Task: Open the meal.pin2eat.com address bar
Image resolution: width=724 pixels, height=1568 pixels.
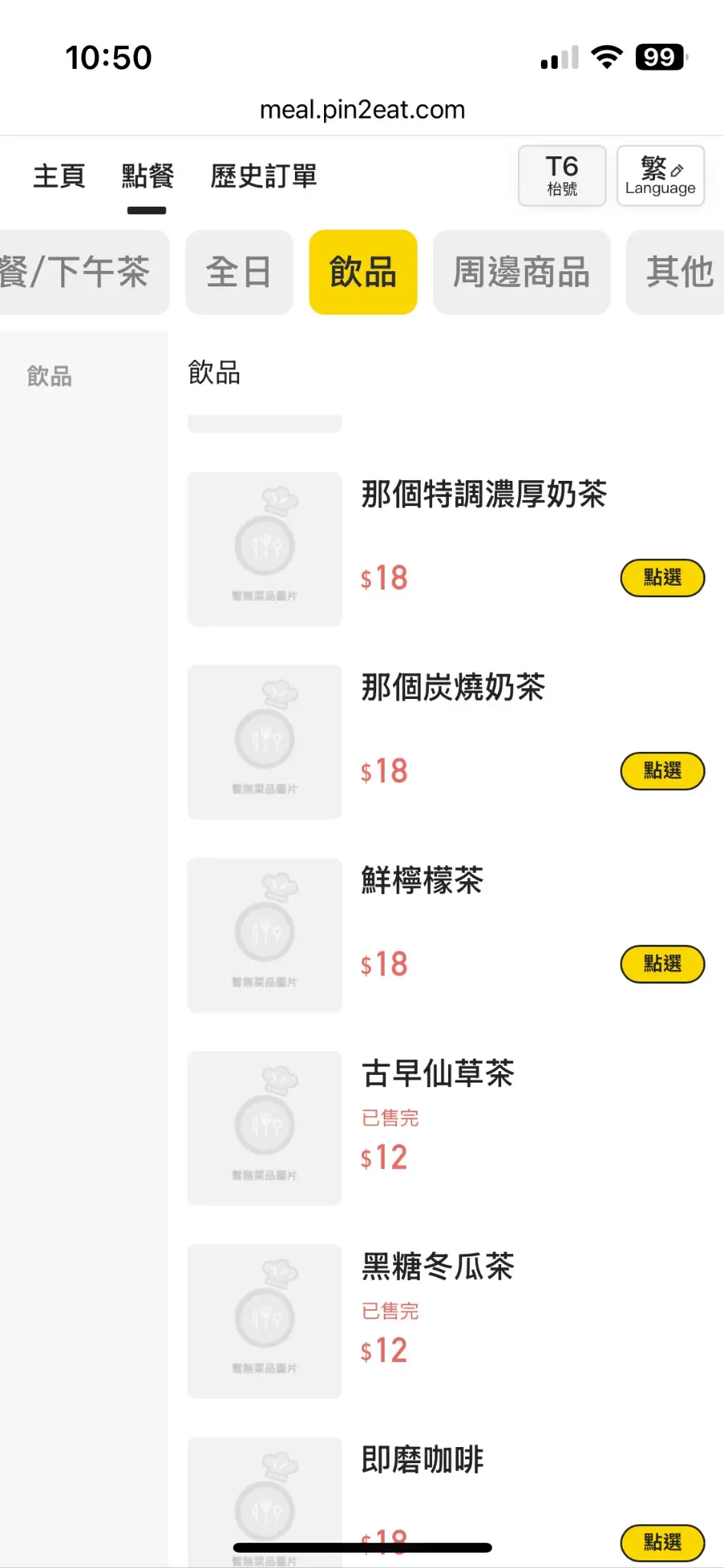Action: [x=362, y=110]
